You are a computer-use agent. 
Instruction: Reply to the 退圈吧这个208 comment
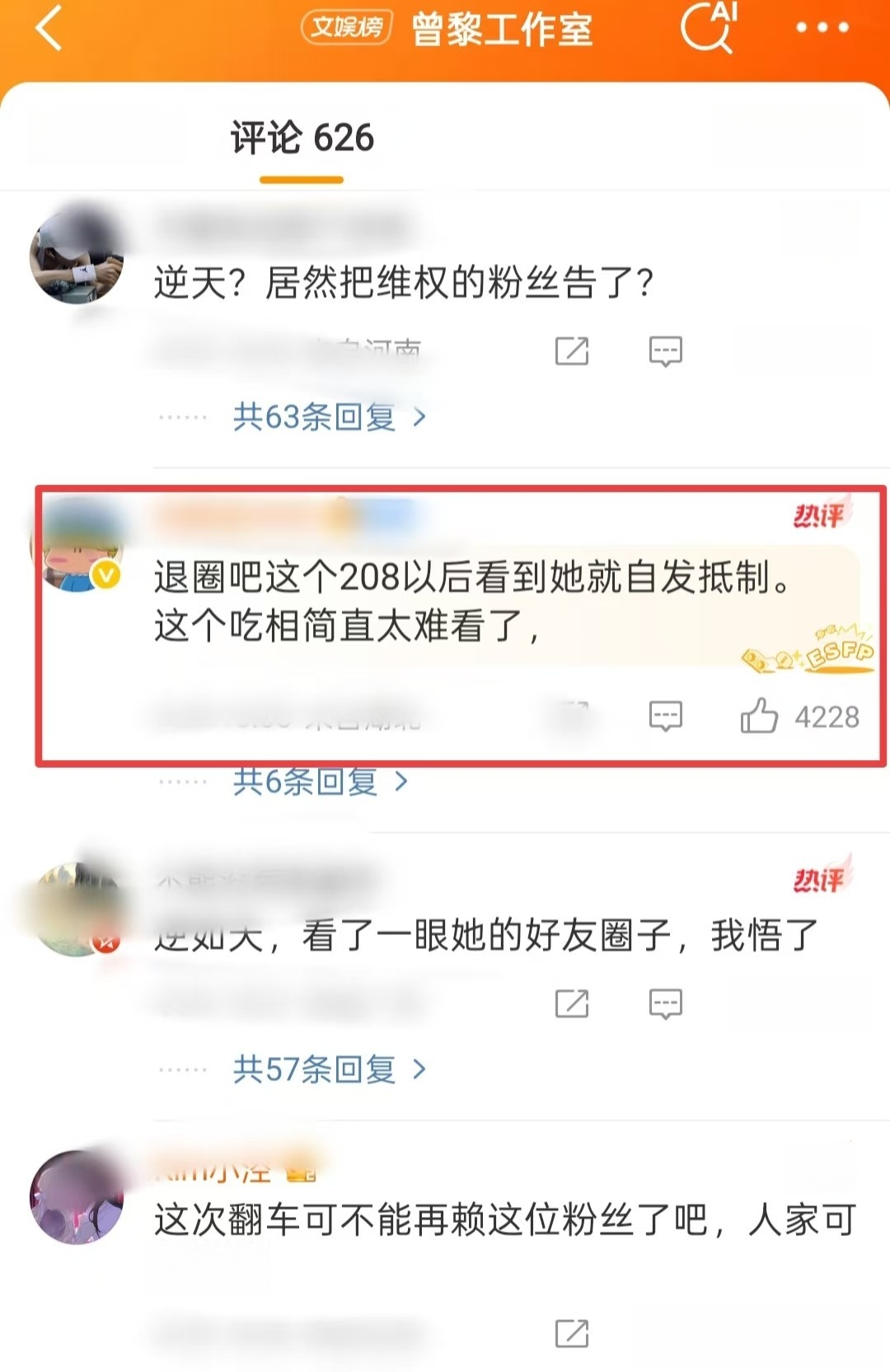[x=665, y=716]
